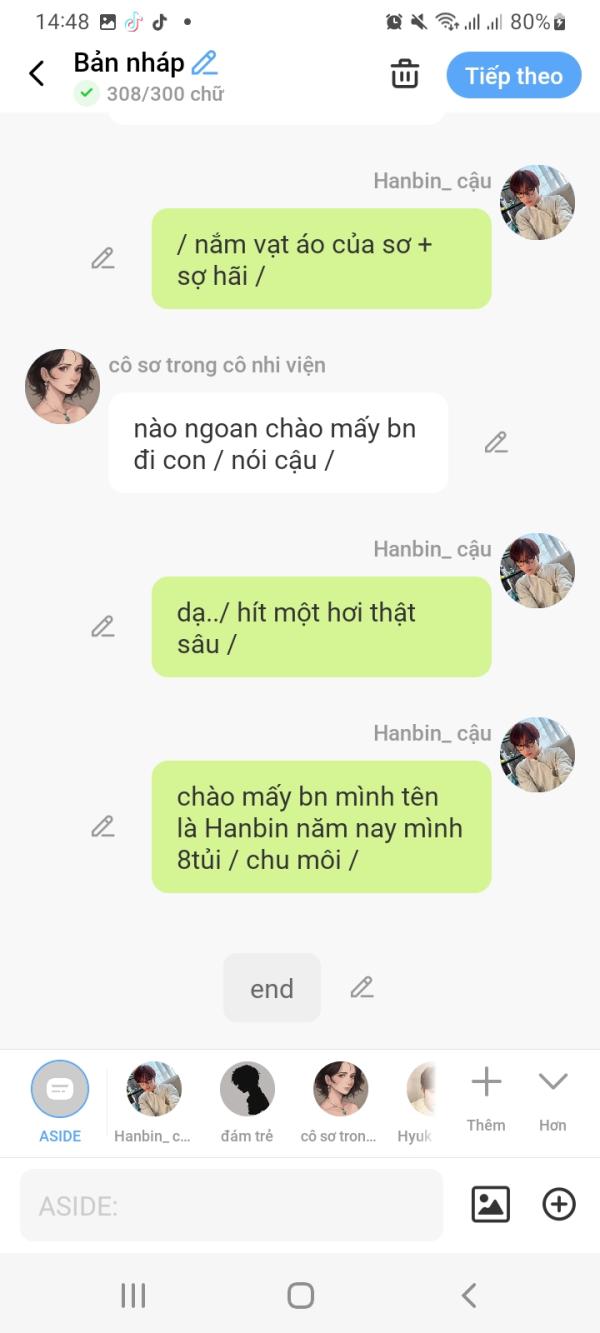The height and width of the screenshot is (1333, 600).
Task: Choose đám trẻ character as speaker
Action: pyautogui.click(x=247, y=1090)
